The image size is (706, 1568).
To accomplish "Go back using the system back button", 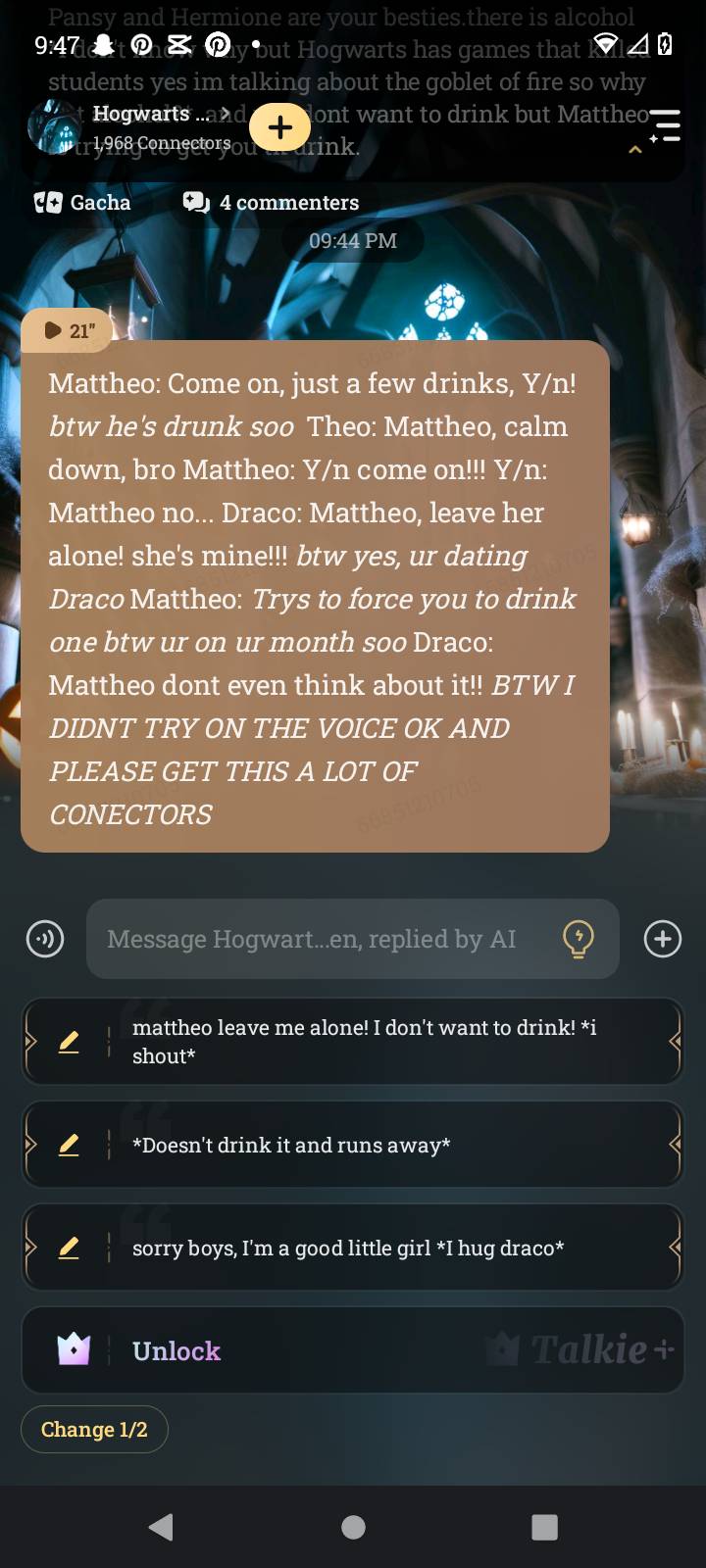I will click(161, 1527).
